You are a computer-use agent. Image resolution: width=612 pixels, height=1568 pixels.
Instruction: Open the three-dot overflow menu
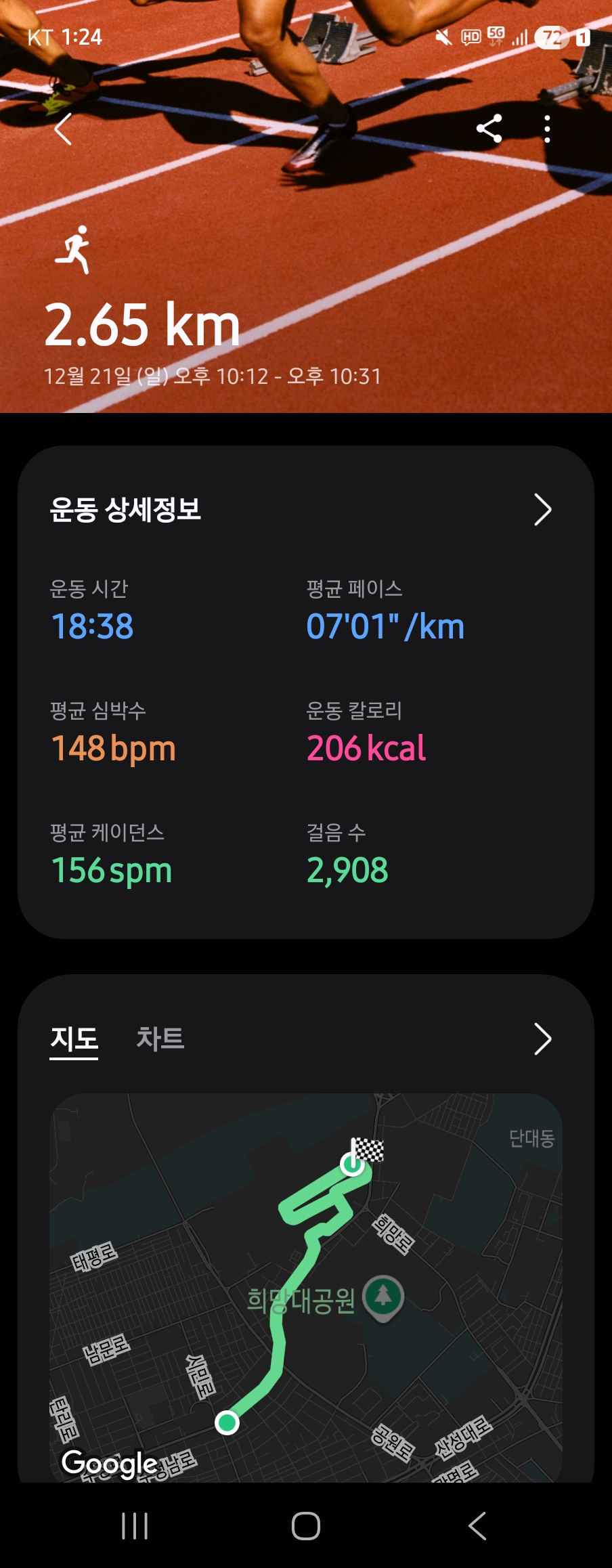[547, 129]
